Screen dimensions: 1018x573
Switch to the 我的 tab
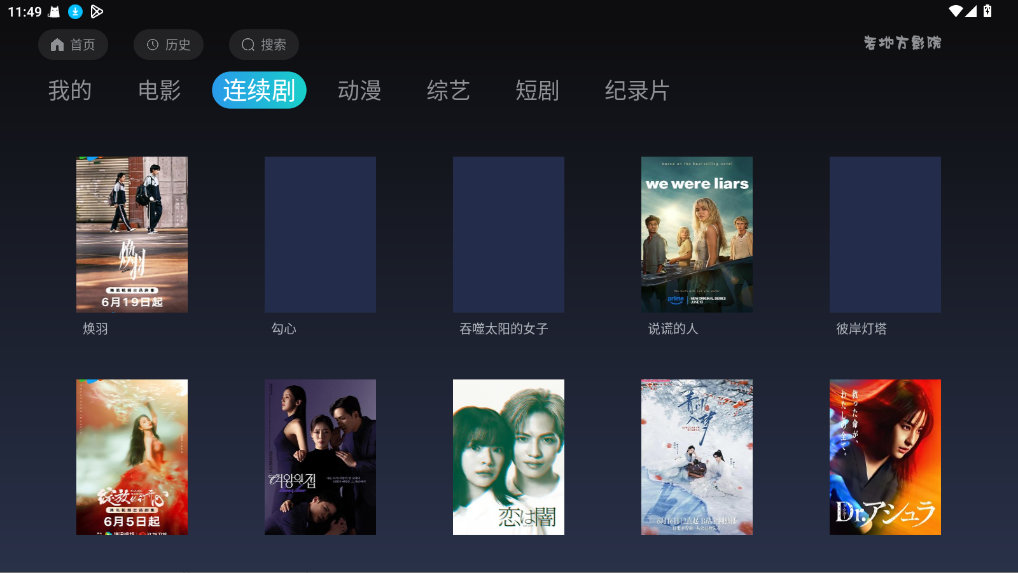tap(70, 91)
